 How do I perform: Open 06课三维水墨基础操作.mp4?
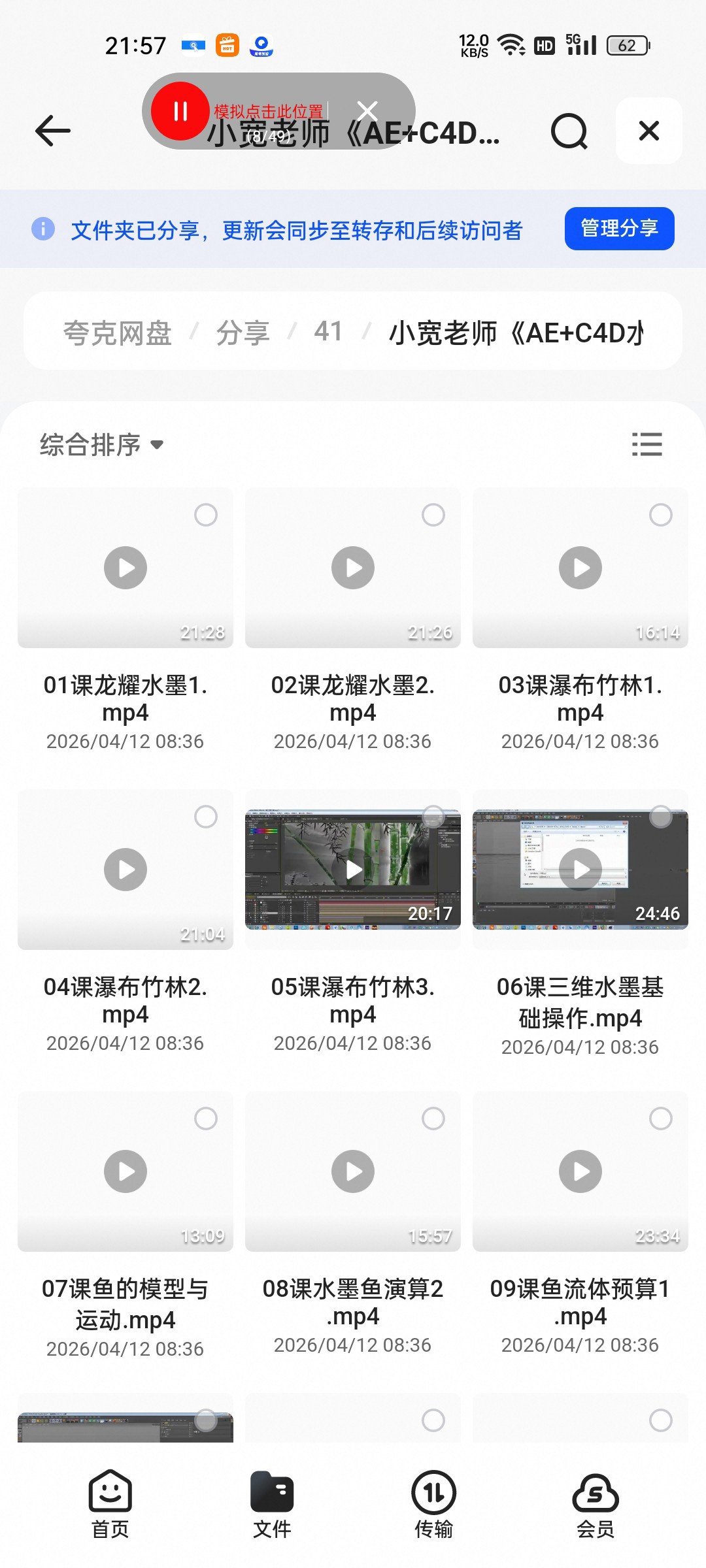(580, 870)
